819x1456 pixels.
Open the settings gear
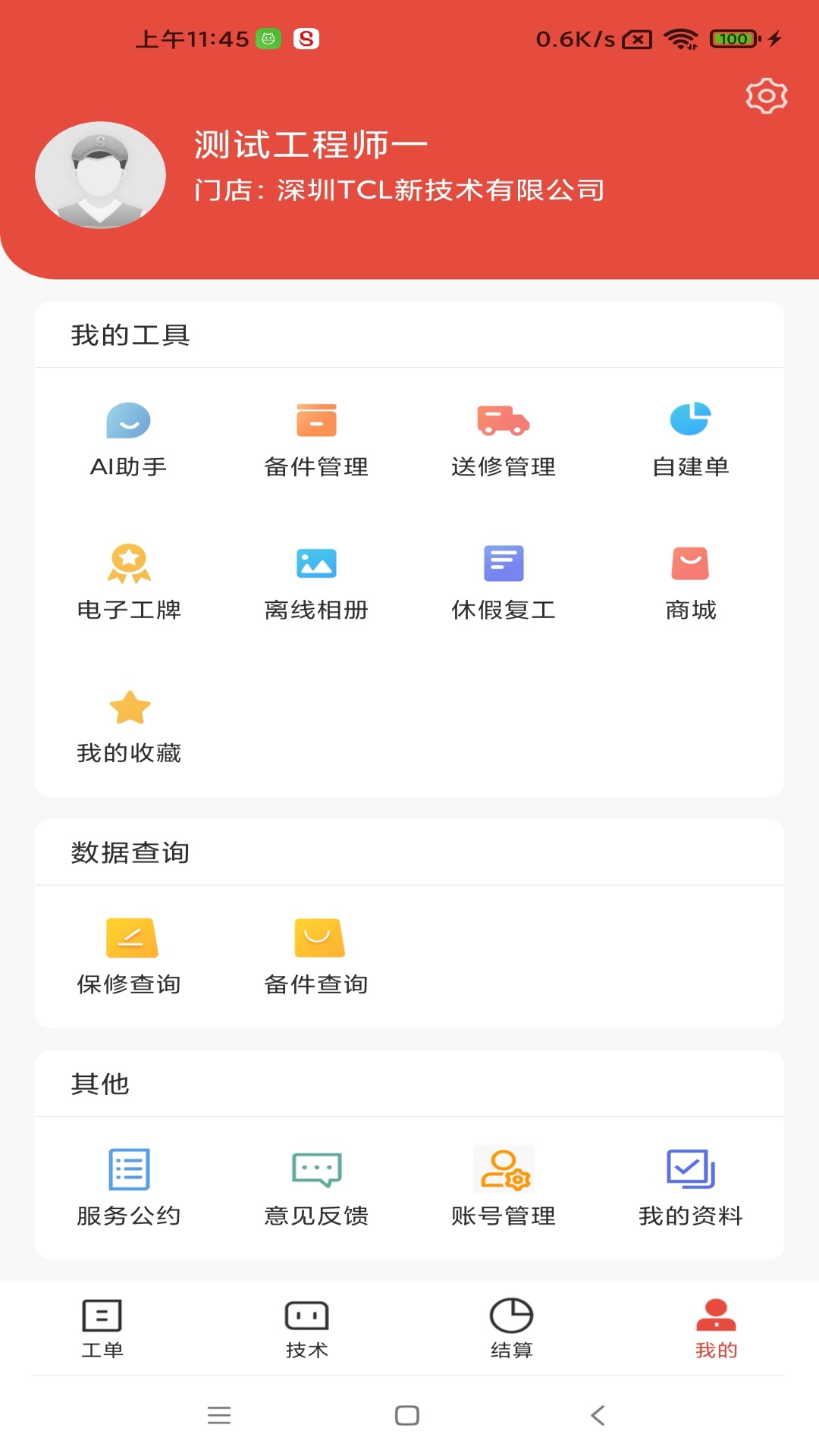tap(767, 96)
